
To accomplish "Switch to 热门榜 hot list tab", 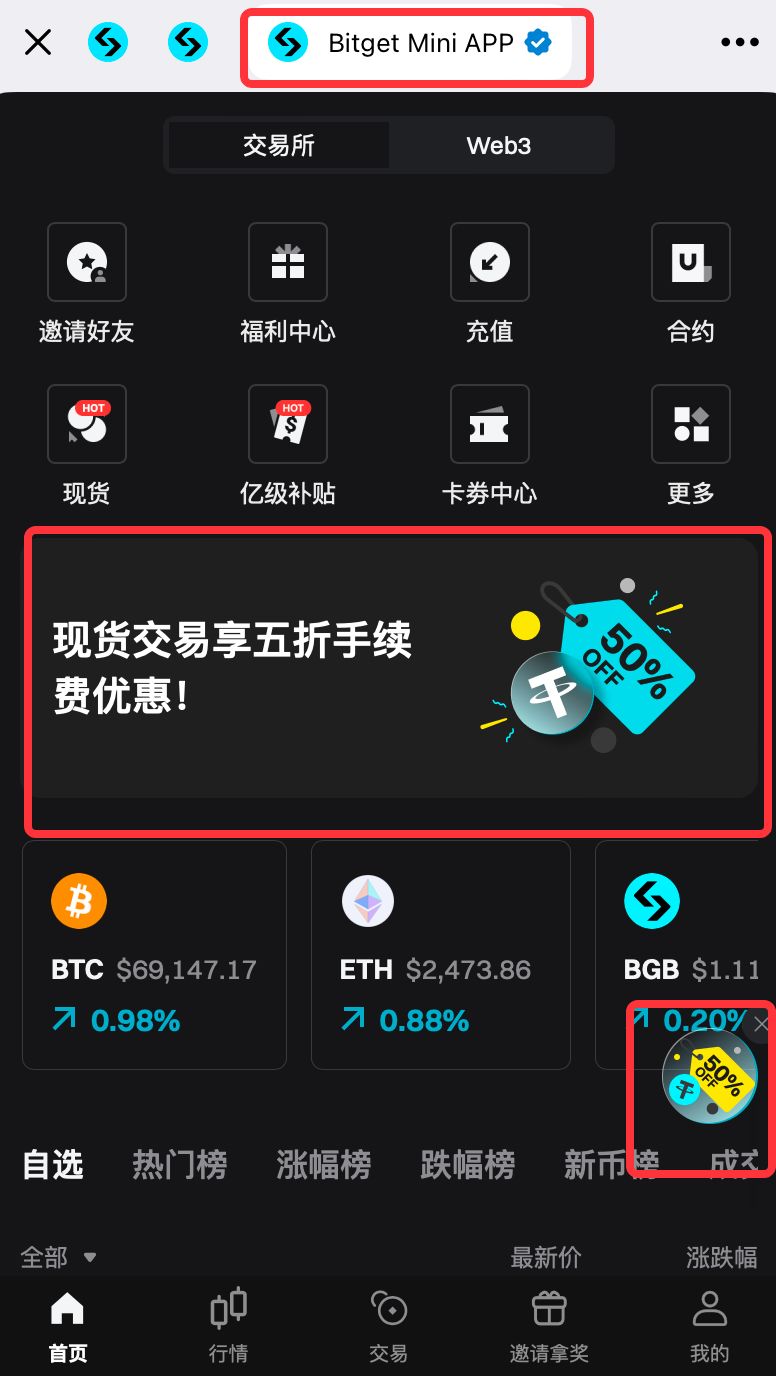I will tap(180, 1165).
